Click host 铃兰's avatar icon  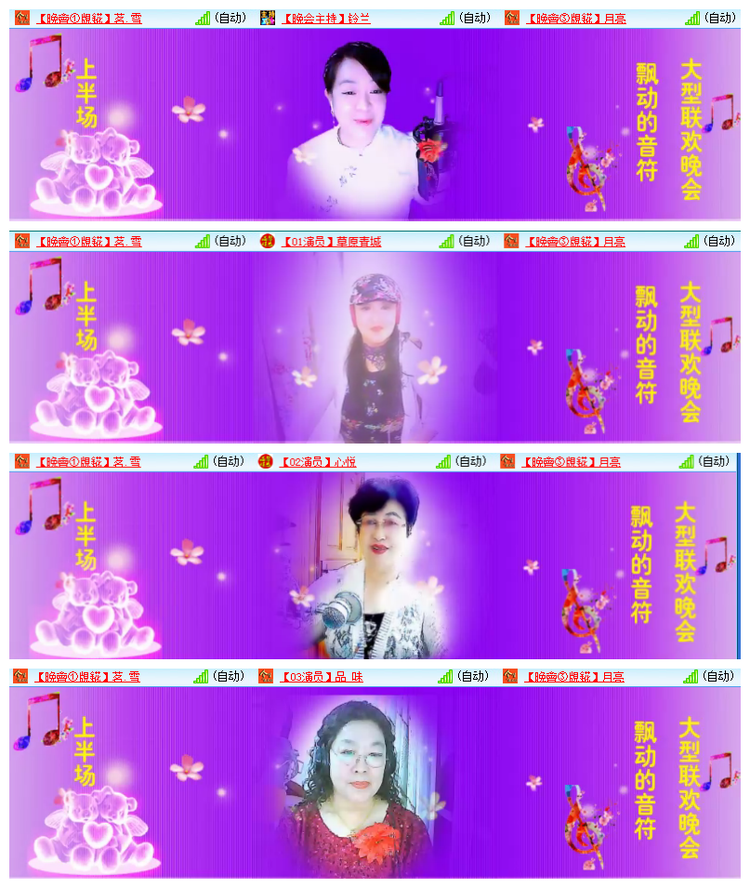tap(266, 15)
